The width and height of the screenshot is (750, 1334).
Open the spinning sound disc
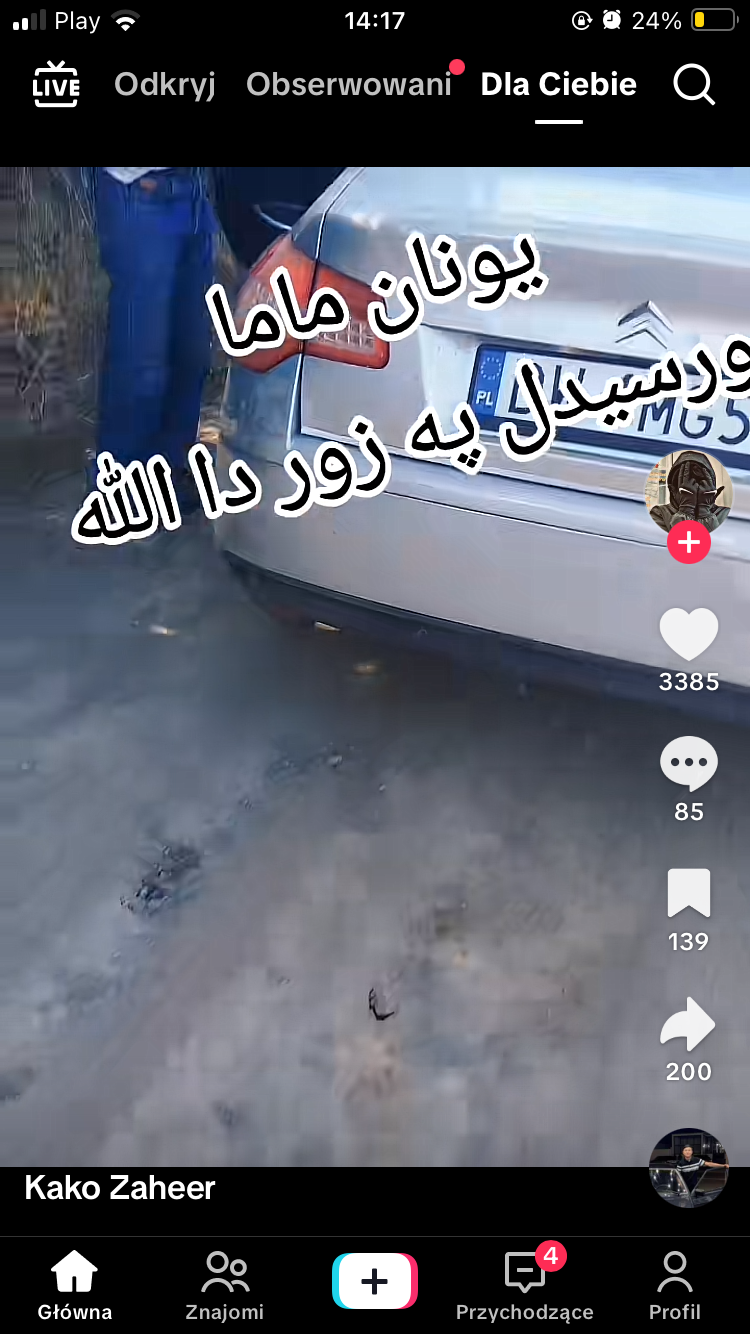click(x=688, y=1168)
